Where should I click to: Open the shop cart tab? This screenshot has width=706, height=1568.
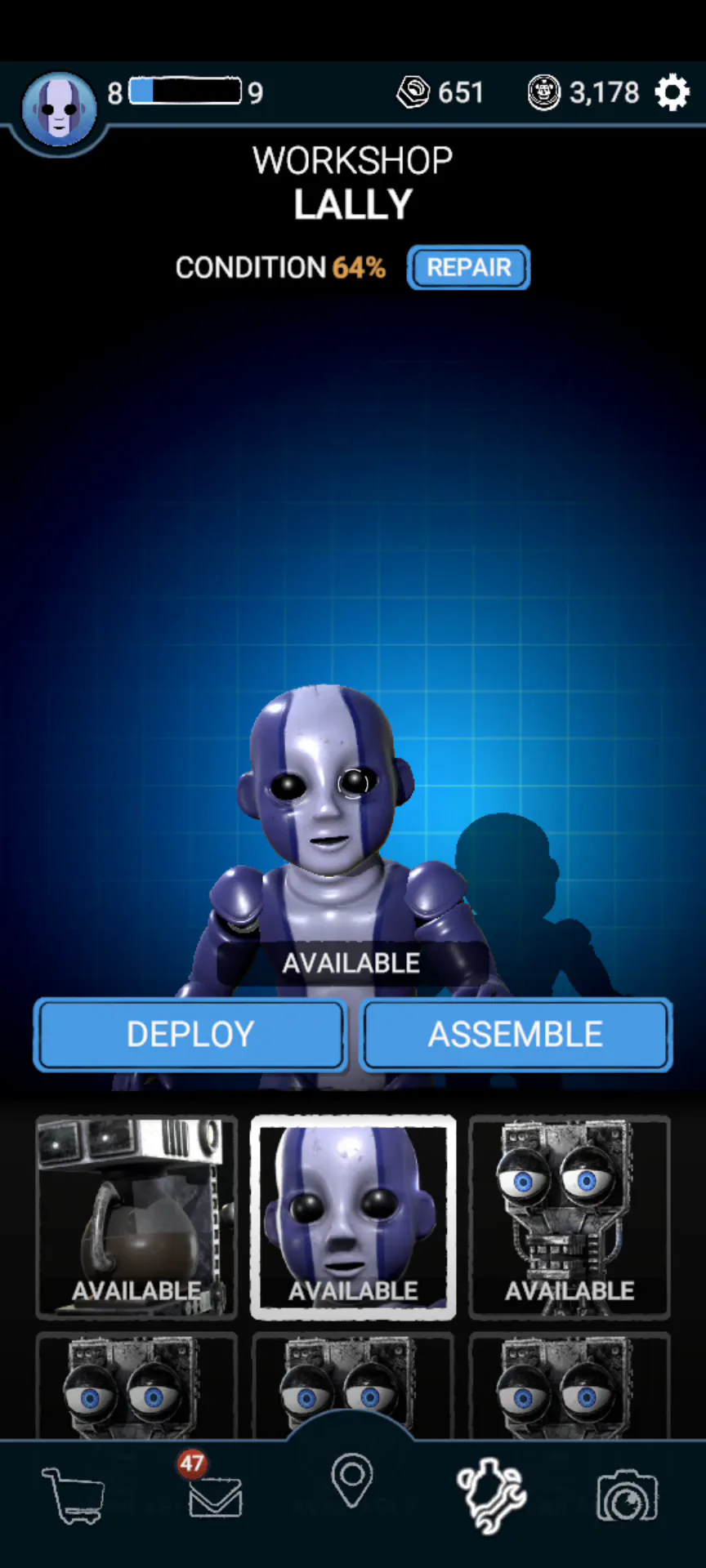[x=74, y=1496]
